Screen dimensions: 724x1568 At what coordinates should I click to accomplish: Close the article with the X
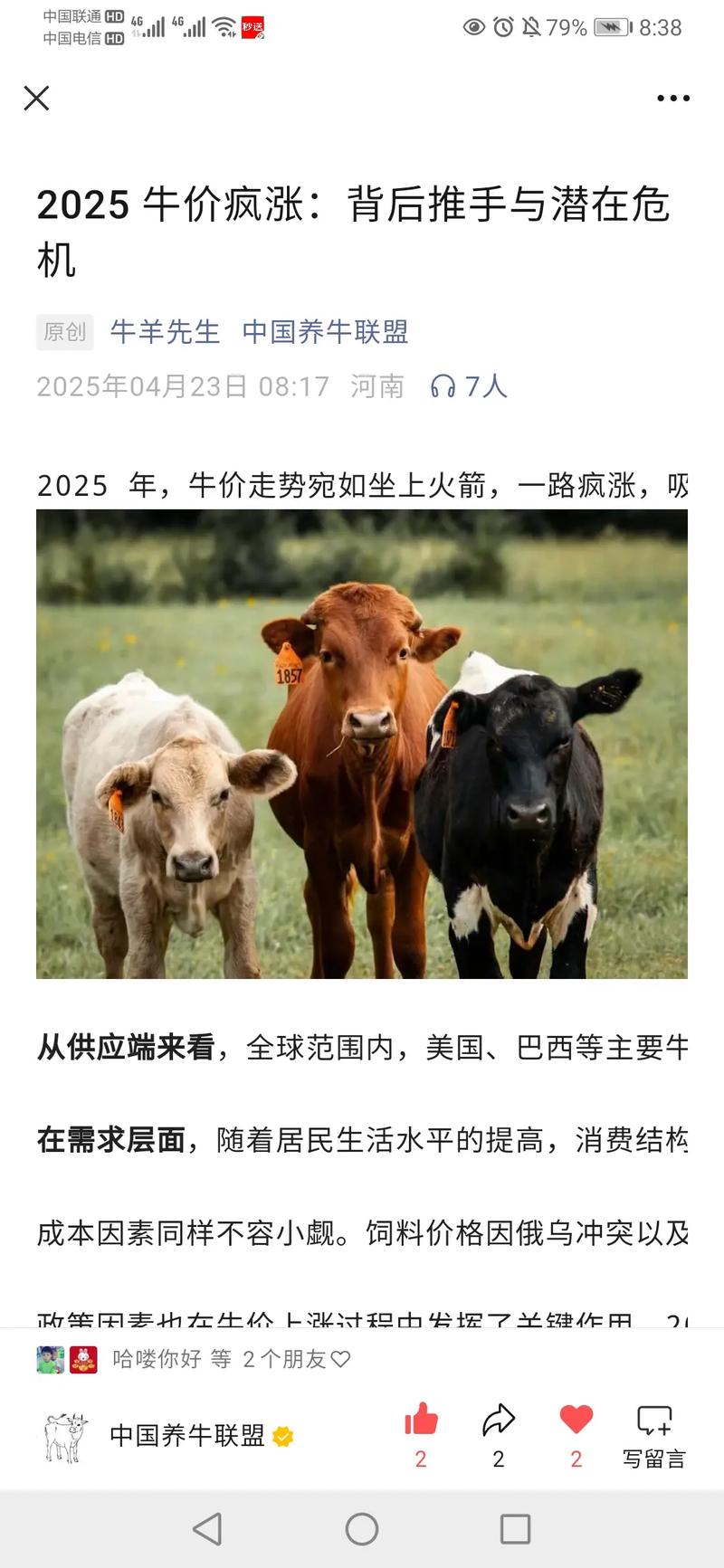click(36, 100)
